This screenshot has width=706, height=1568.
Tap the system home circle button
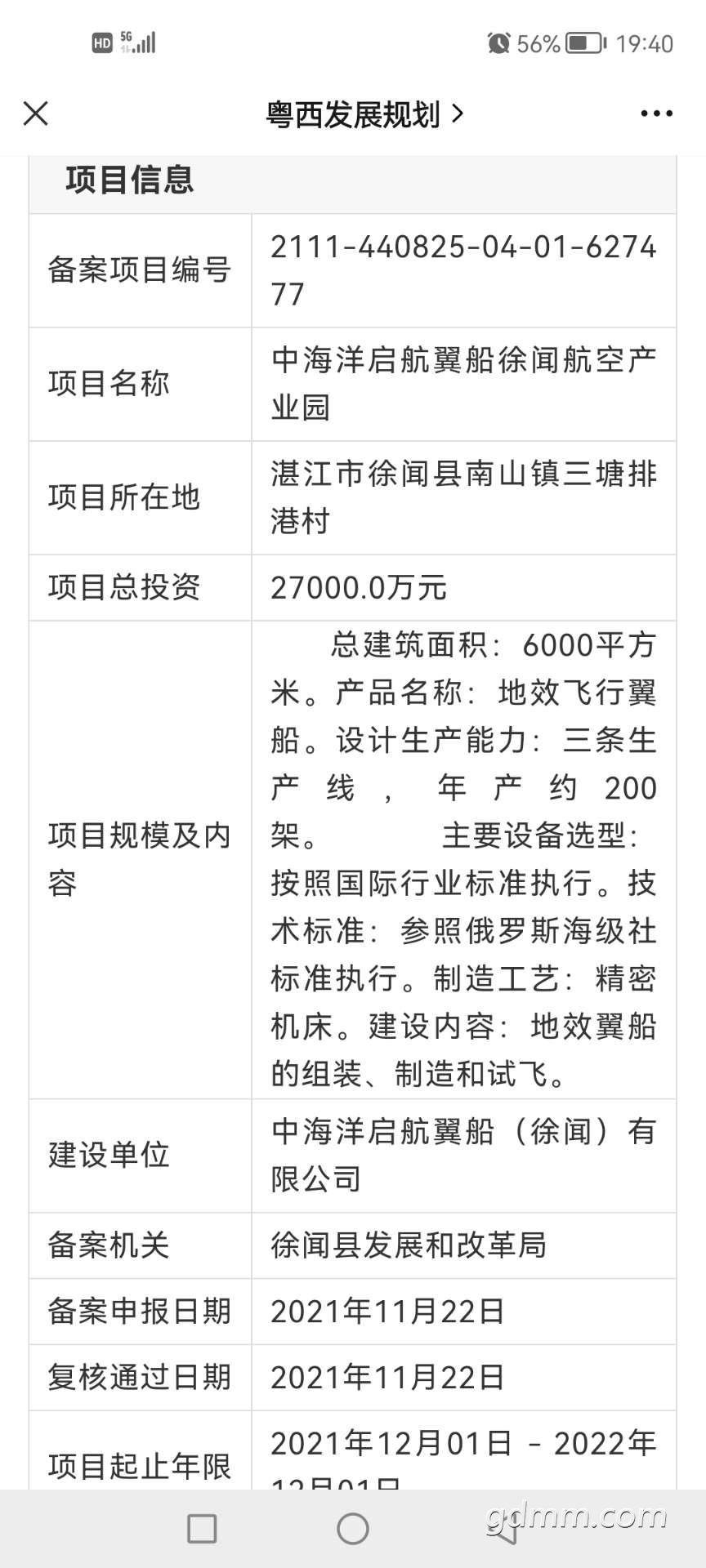(353, 1529)
